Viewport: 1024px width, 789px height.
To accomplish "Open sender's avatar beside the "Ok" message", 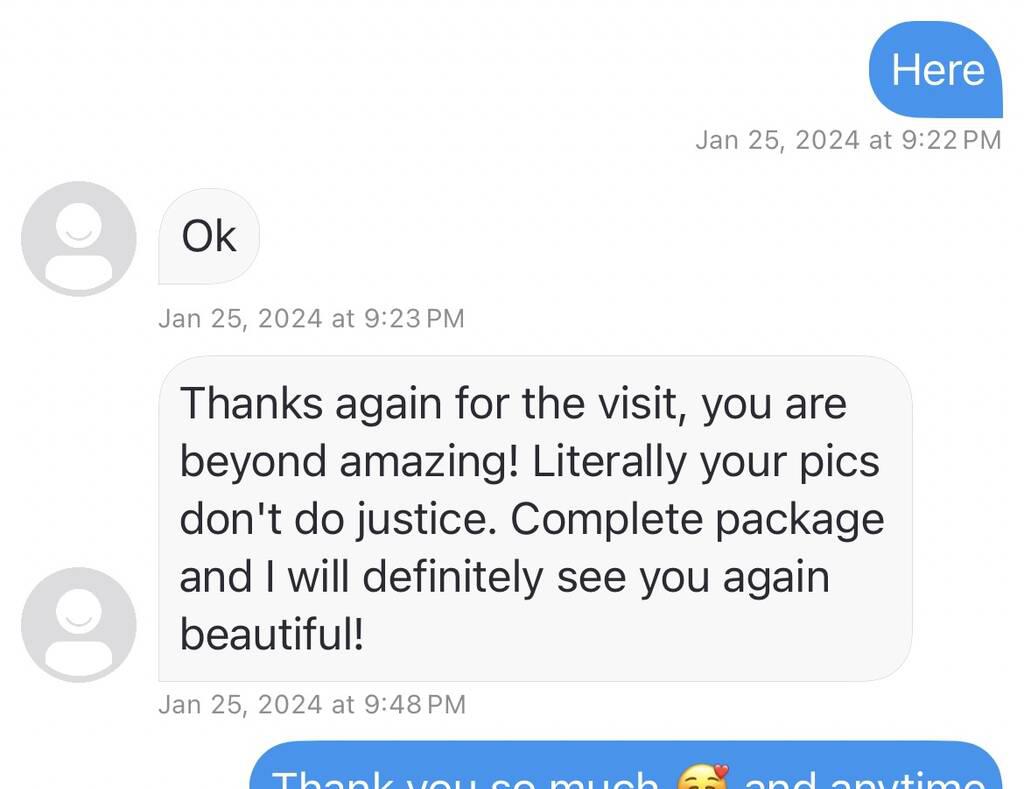I will click(79, 238).
